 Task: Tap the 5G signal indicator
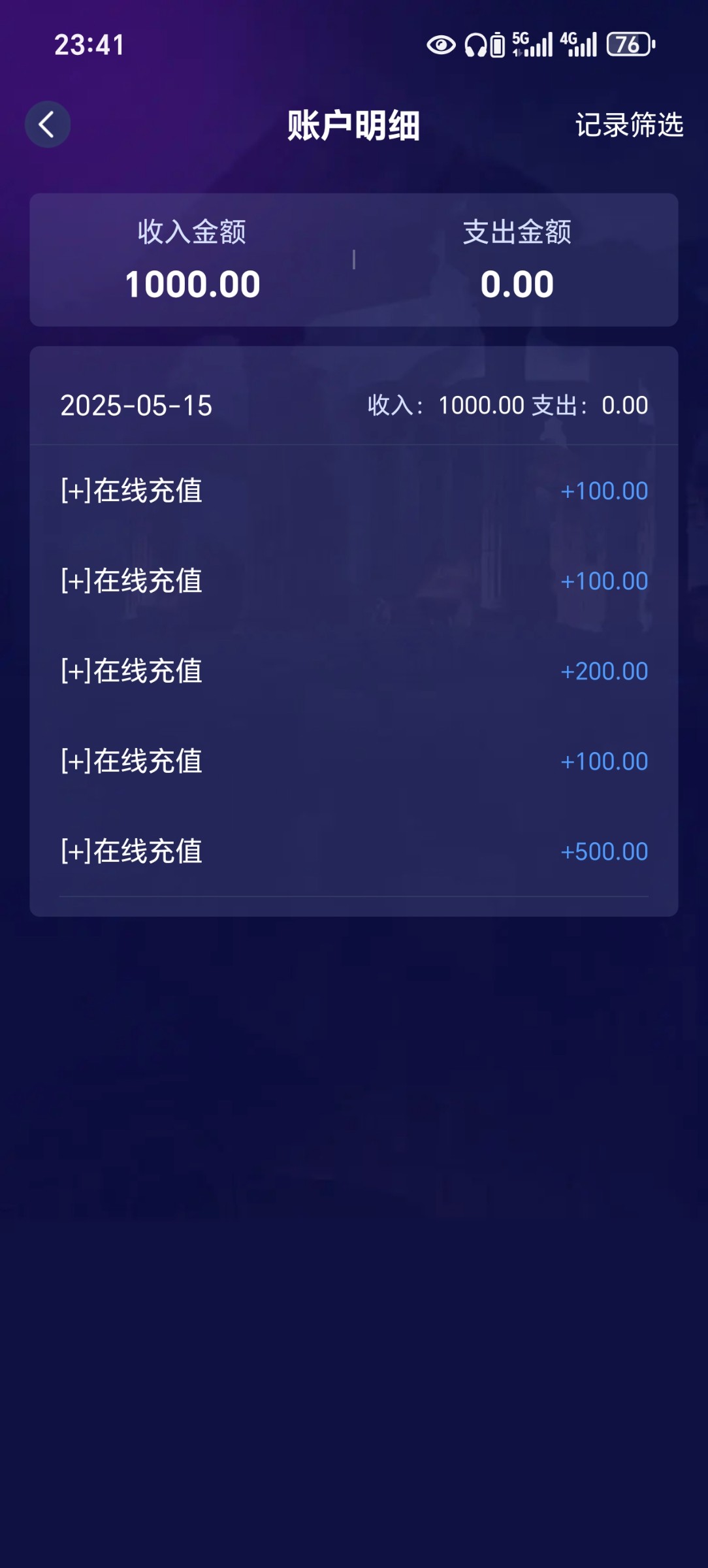532,44
